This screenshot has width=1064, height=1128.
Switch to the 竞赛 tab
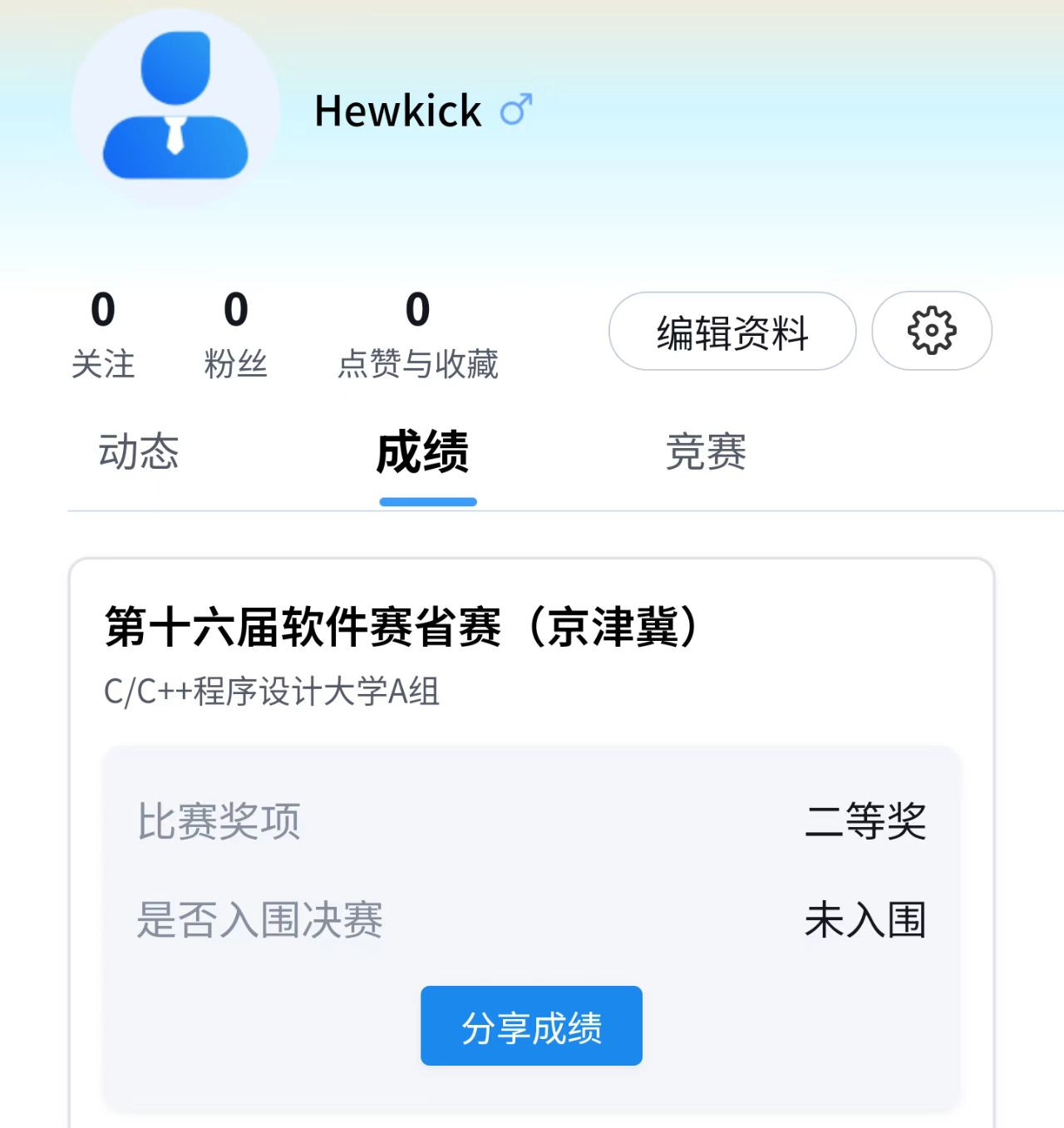706,451
